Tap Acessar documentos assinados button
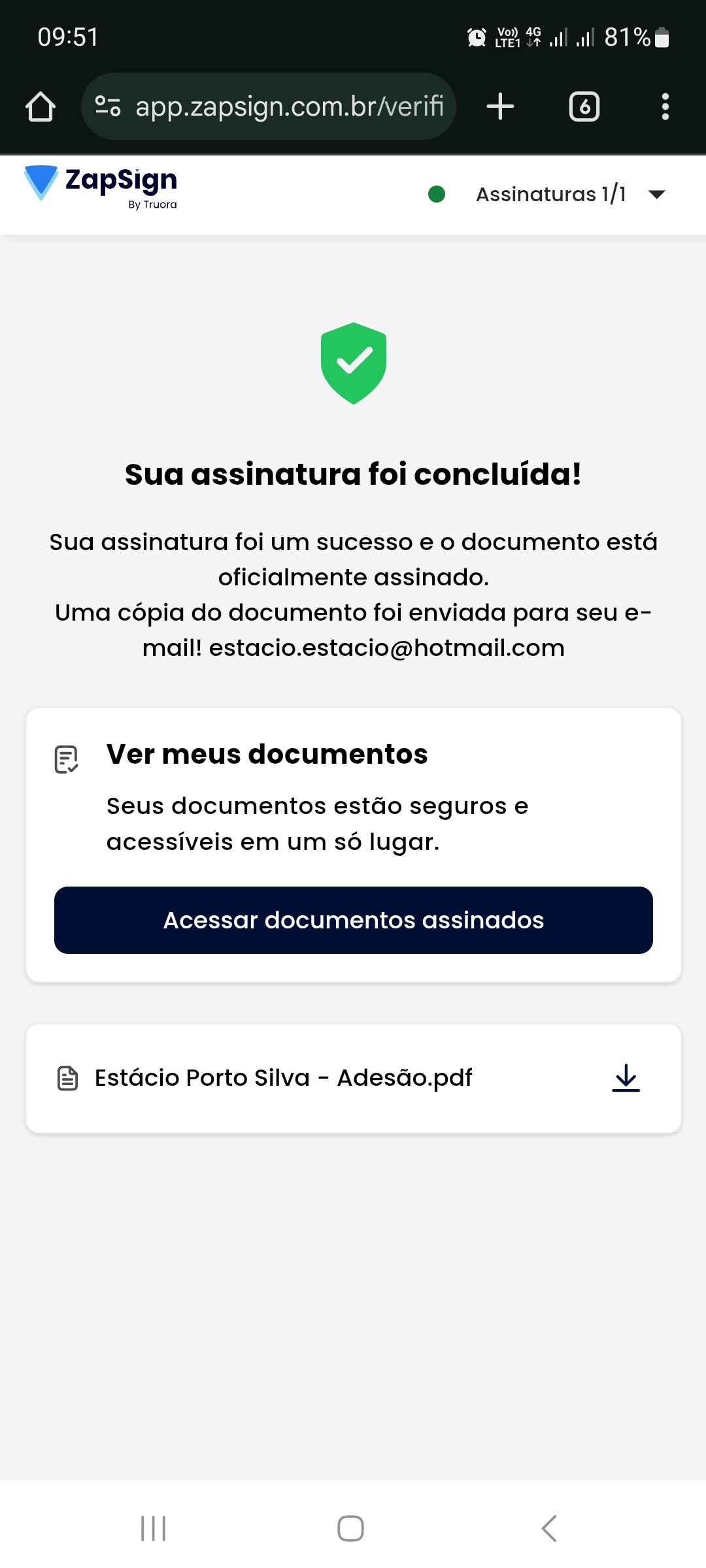This screenshot has height=1568, width=706. pos(353,920)
